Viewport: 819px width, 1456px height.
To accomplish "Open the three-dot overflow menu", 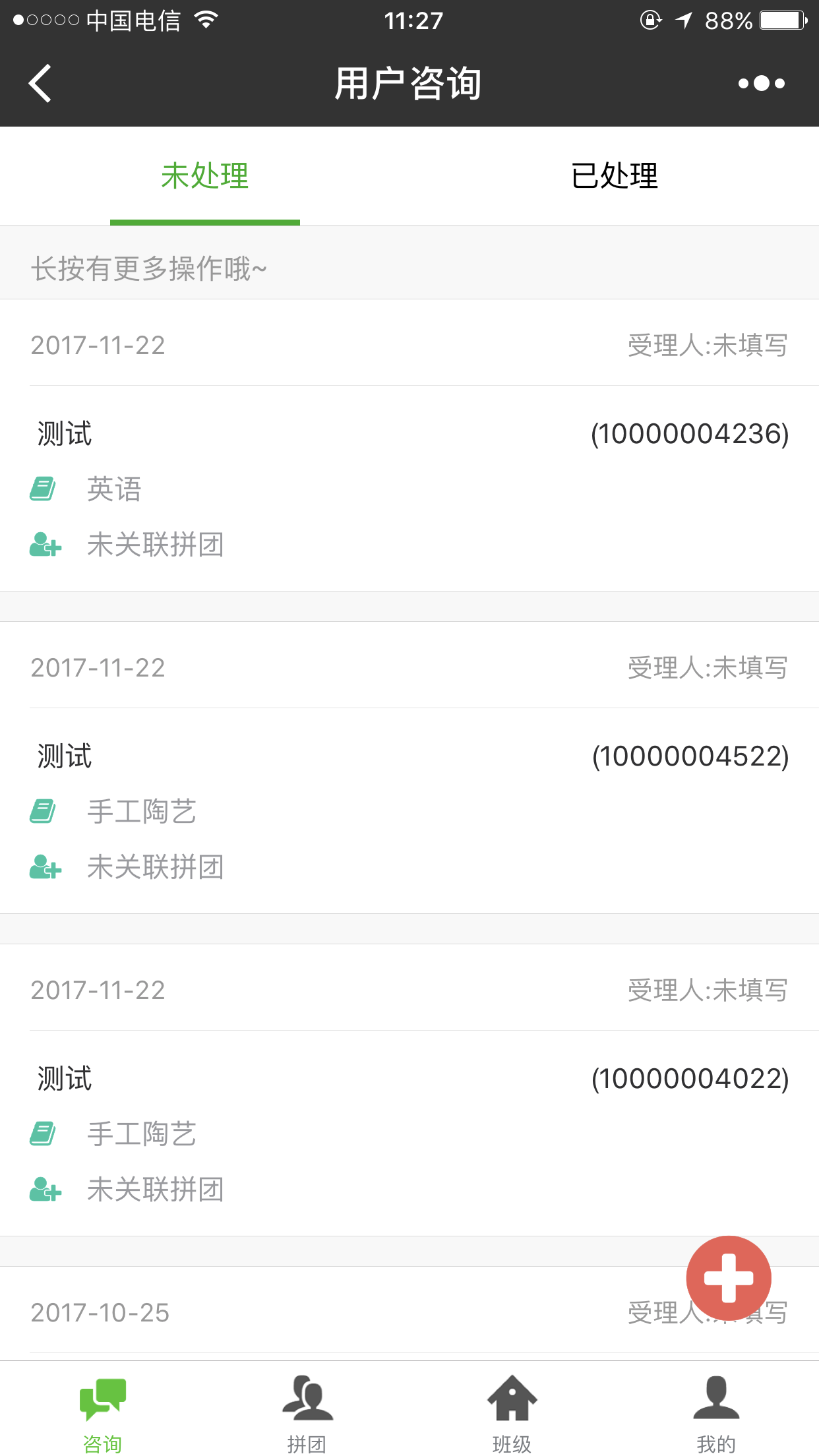I will [x=762, y=84].
